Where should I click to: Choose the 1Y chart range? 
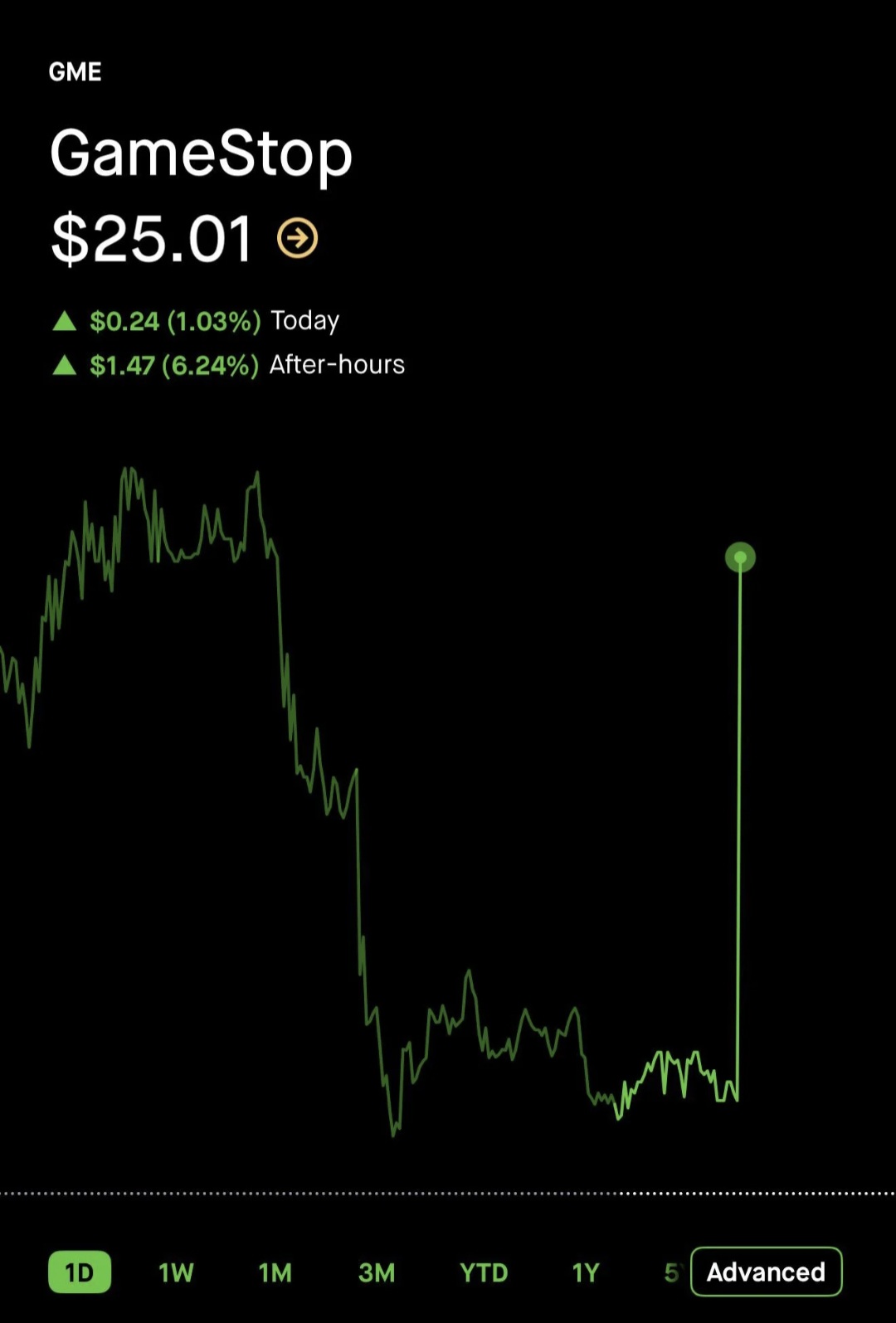[x=586, y=1272]
